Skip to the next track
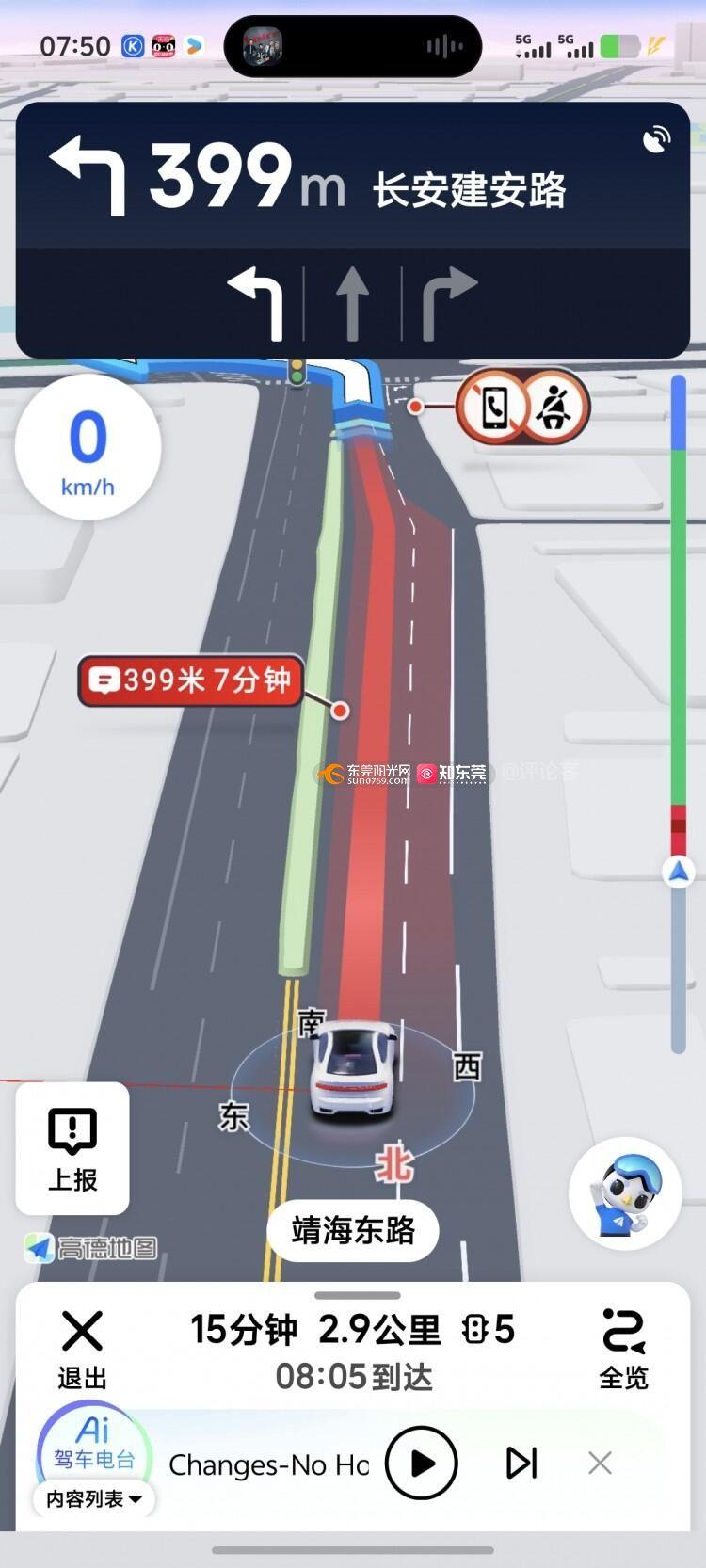 coord(521,1463)
